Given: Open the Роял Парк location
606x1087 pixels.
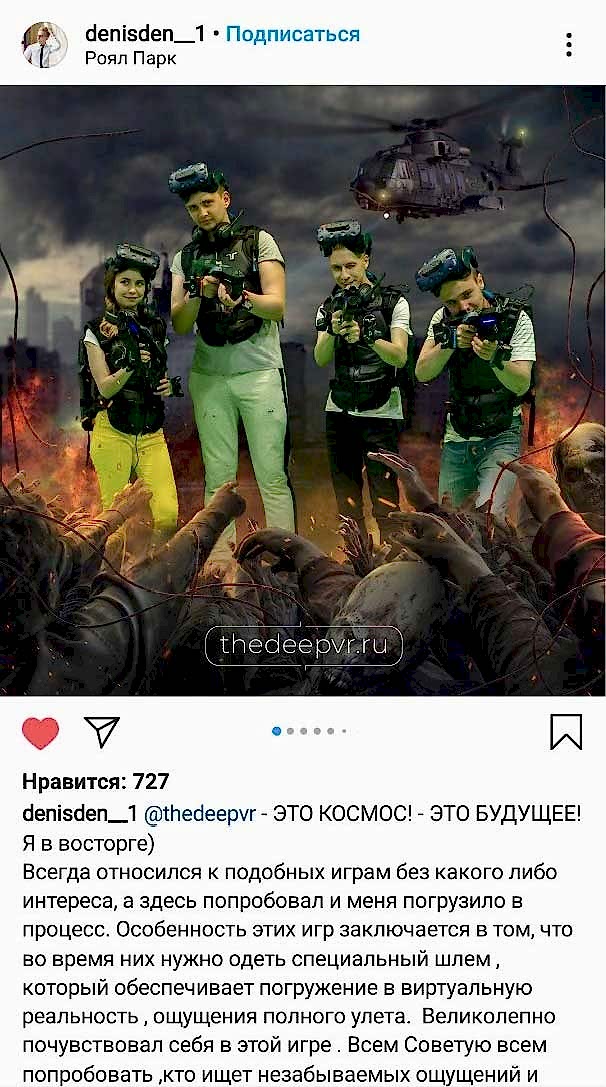Looking at the screenshot, I should [x=130, y=58].
